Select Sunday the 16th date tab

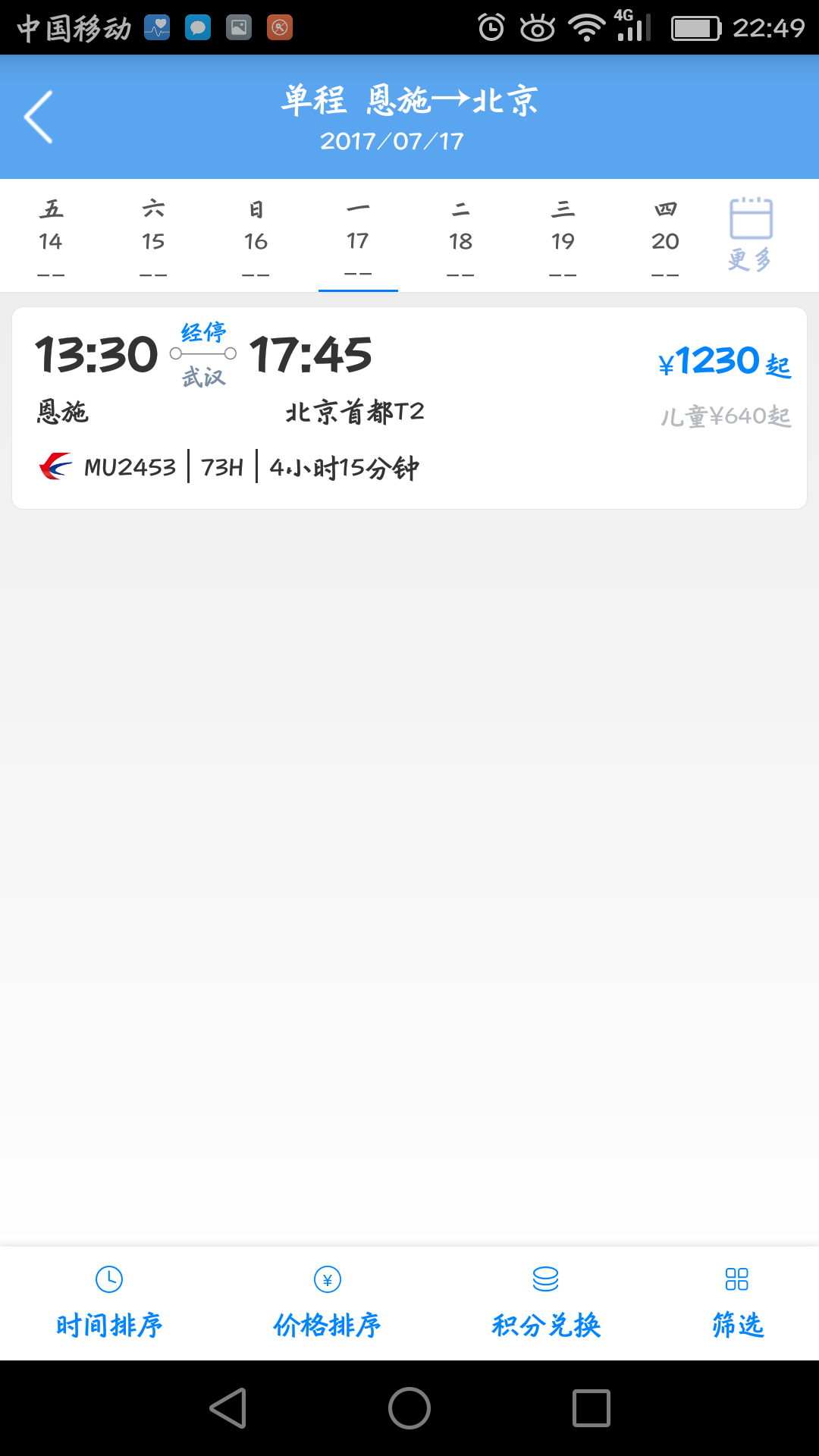[256, 237]
